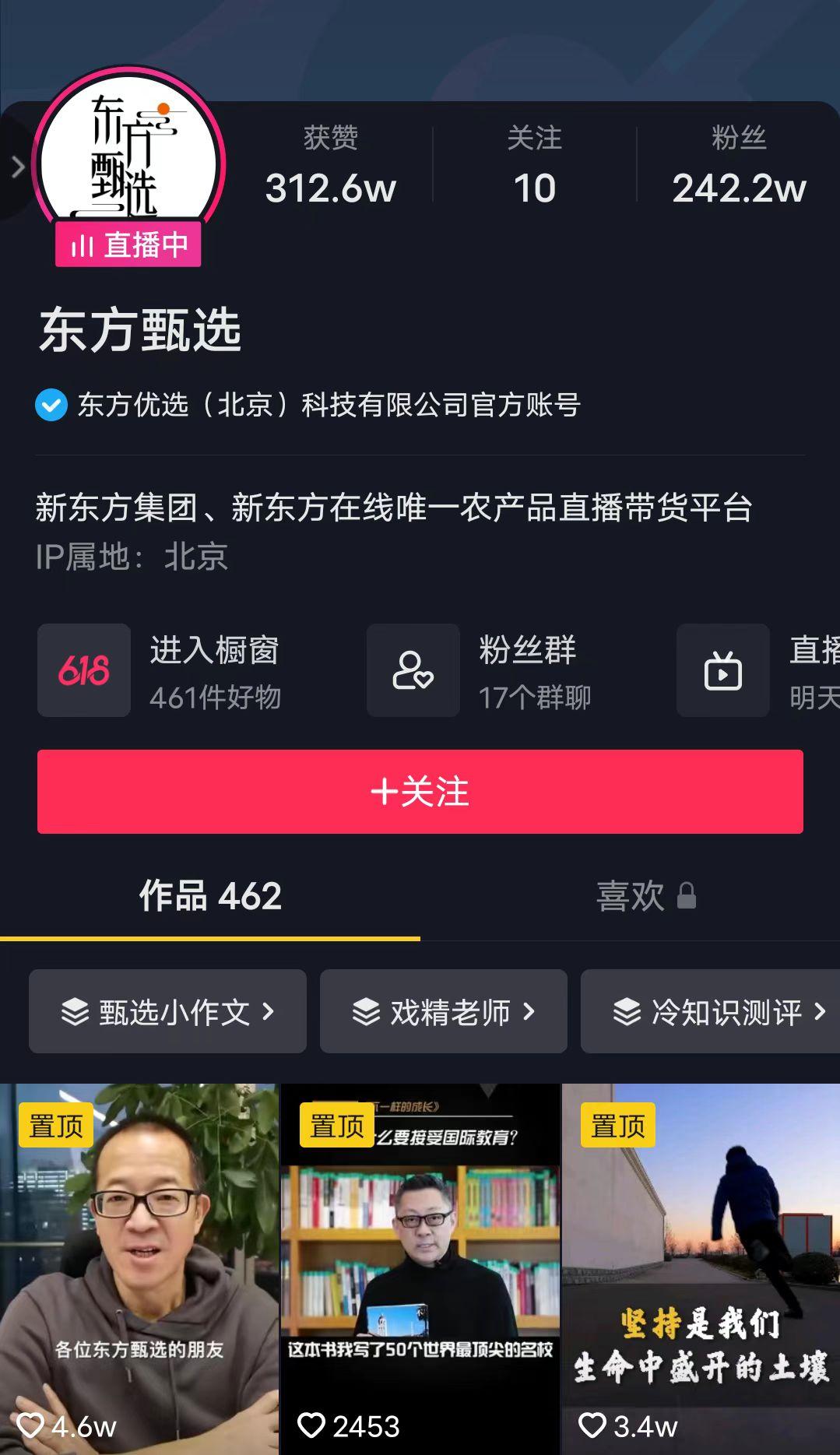Follow 东方甄选 with +关注 button
Screen dimensions: 840x1455
click(x=420, y=792)
